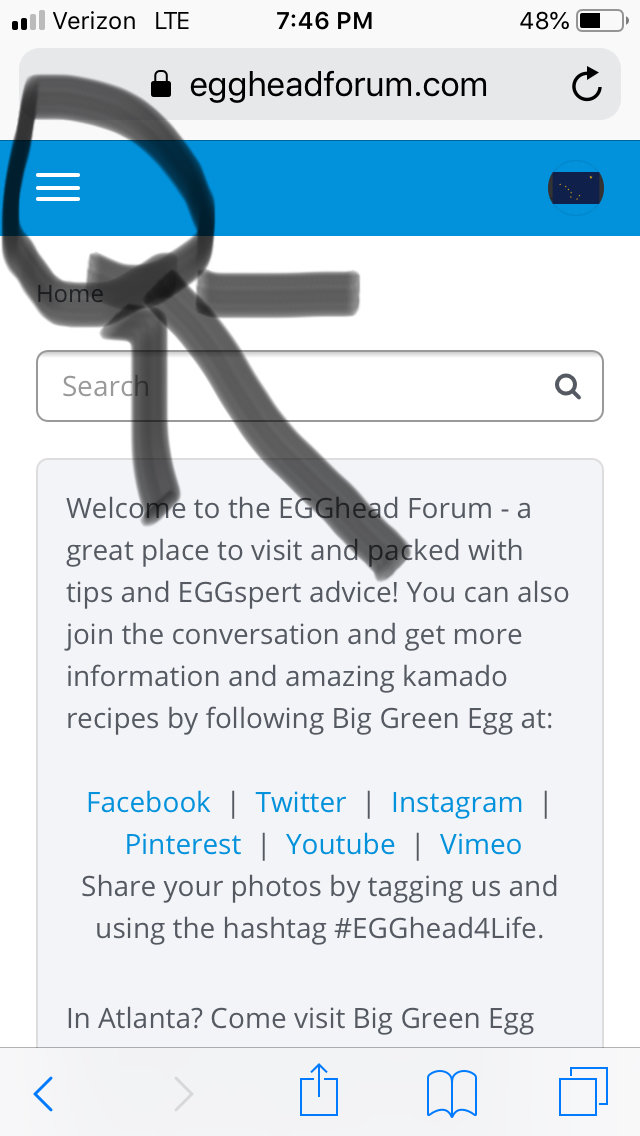Open the Twitter link
This screenshot has height=1136, width=640.
(300, 802)
